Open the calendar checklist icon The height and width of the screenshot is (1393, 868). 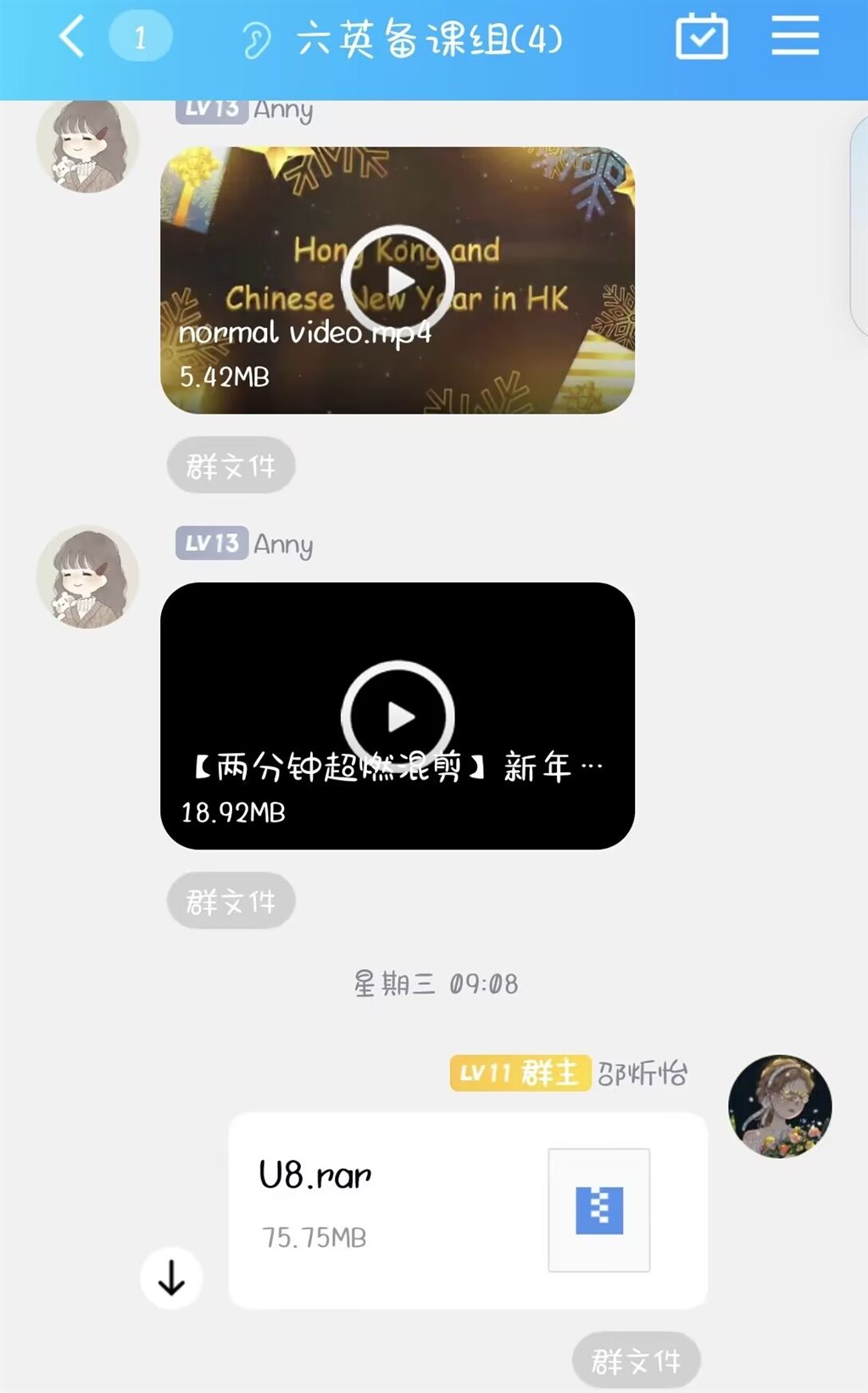click(x=702, y=36)
